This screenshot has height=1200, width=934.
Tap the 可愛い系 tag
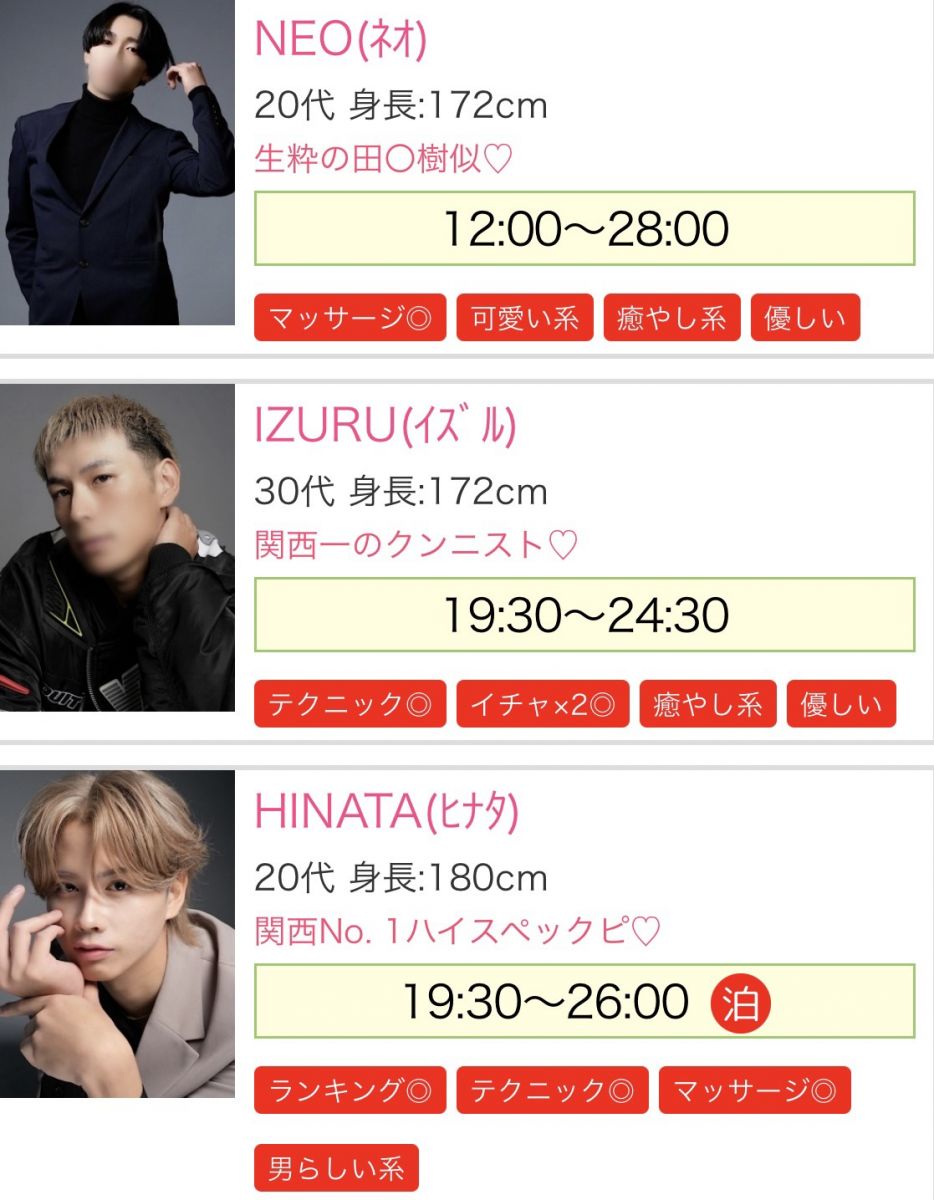pos(525,318)
